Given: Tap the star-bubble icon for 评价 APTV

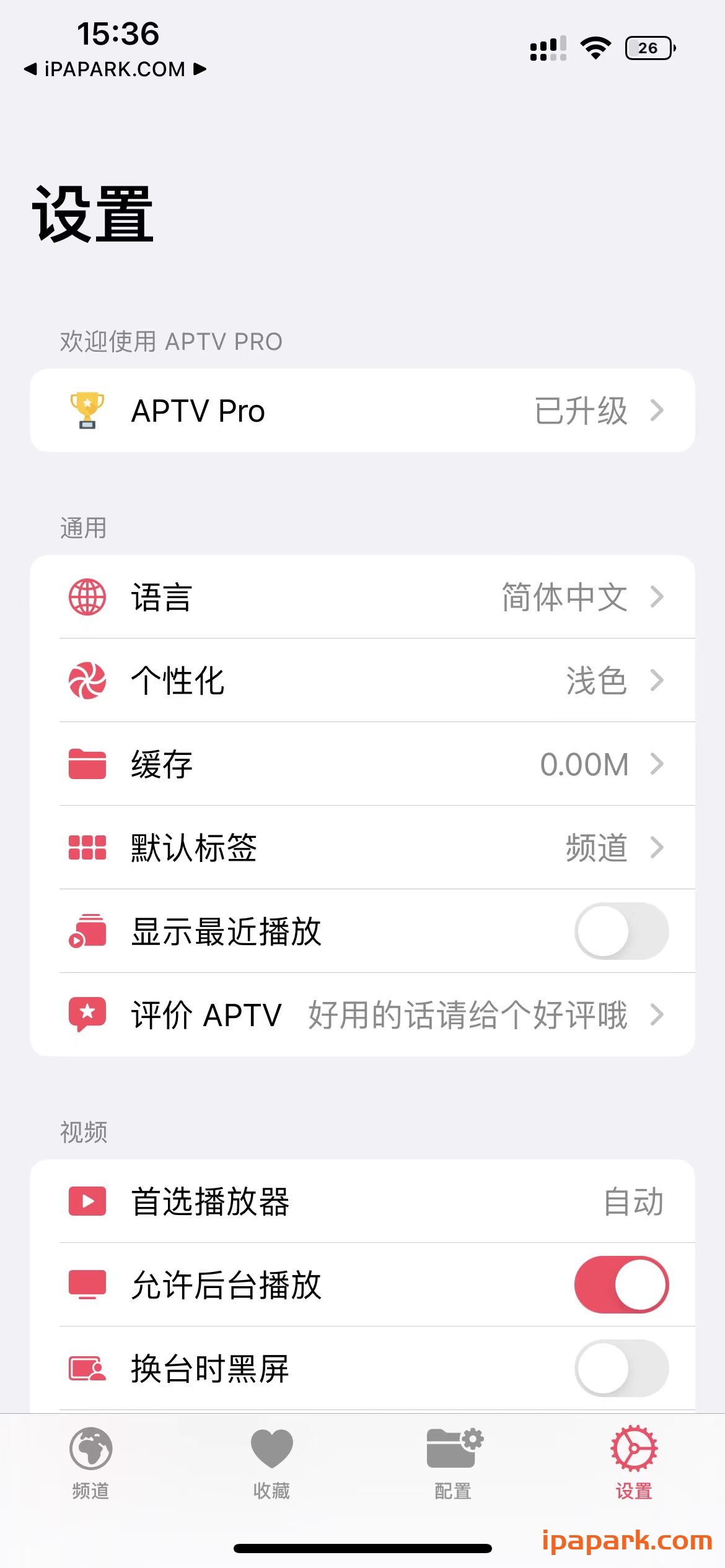Looking at the screenshot, I should pyautogui.click(x=87, y=1014).
